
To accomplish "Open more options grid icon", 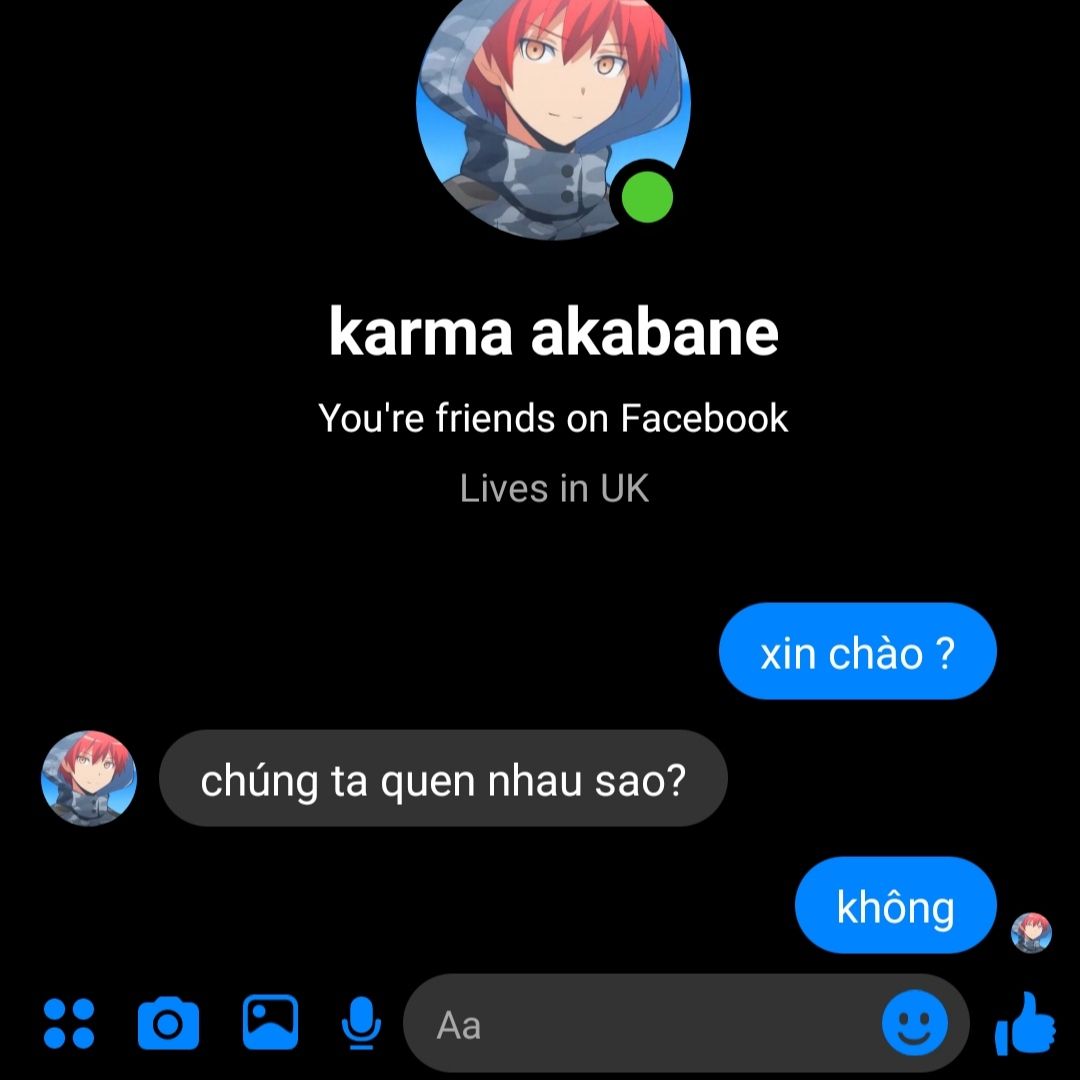I will (70, 1023).
